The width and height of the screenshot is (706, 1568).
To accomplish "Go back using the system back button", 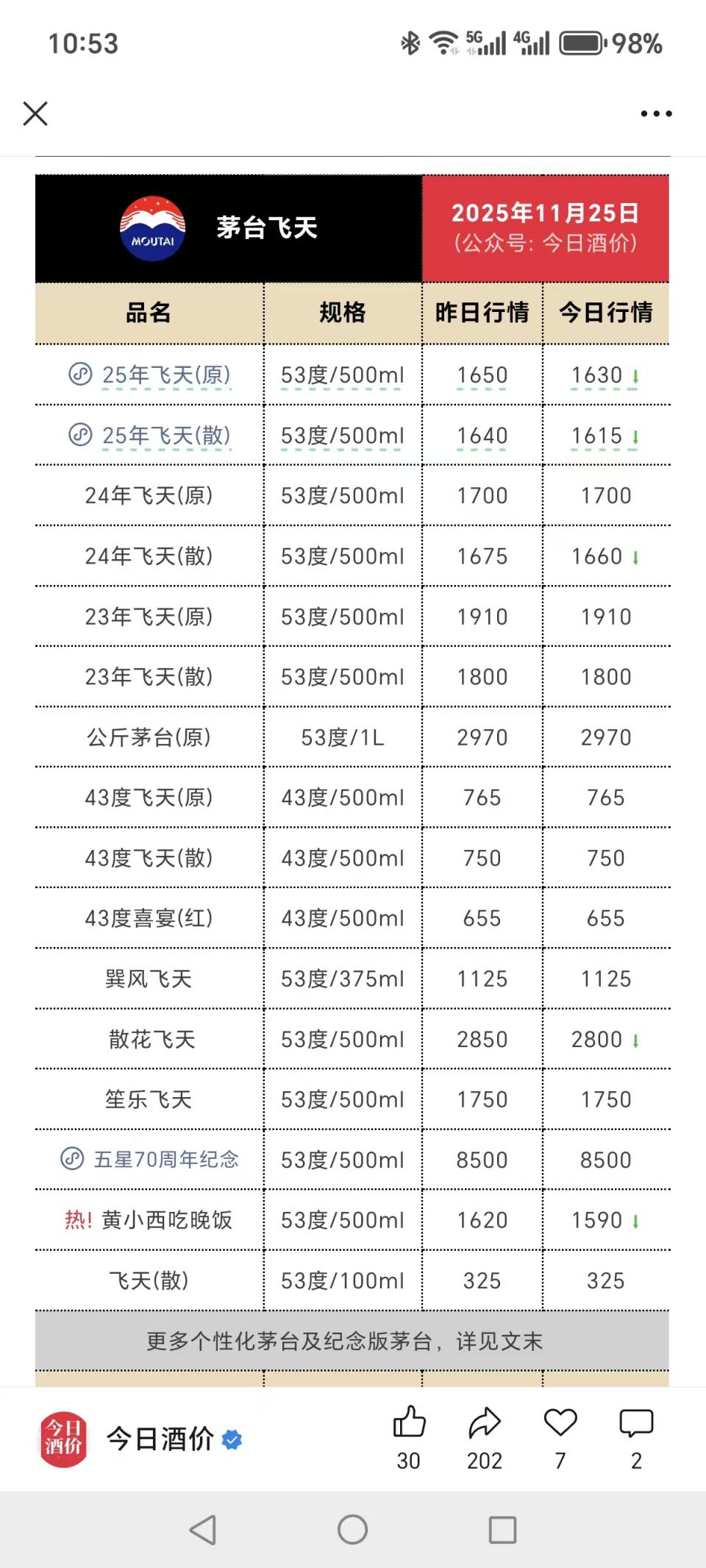I will (202, 1530).
